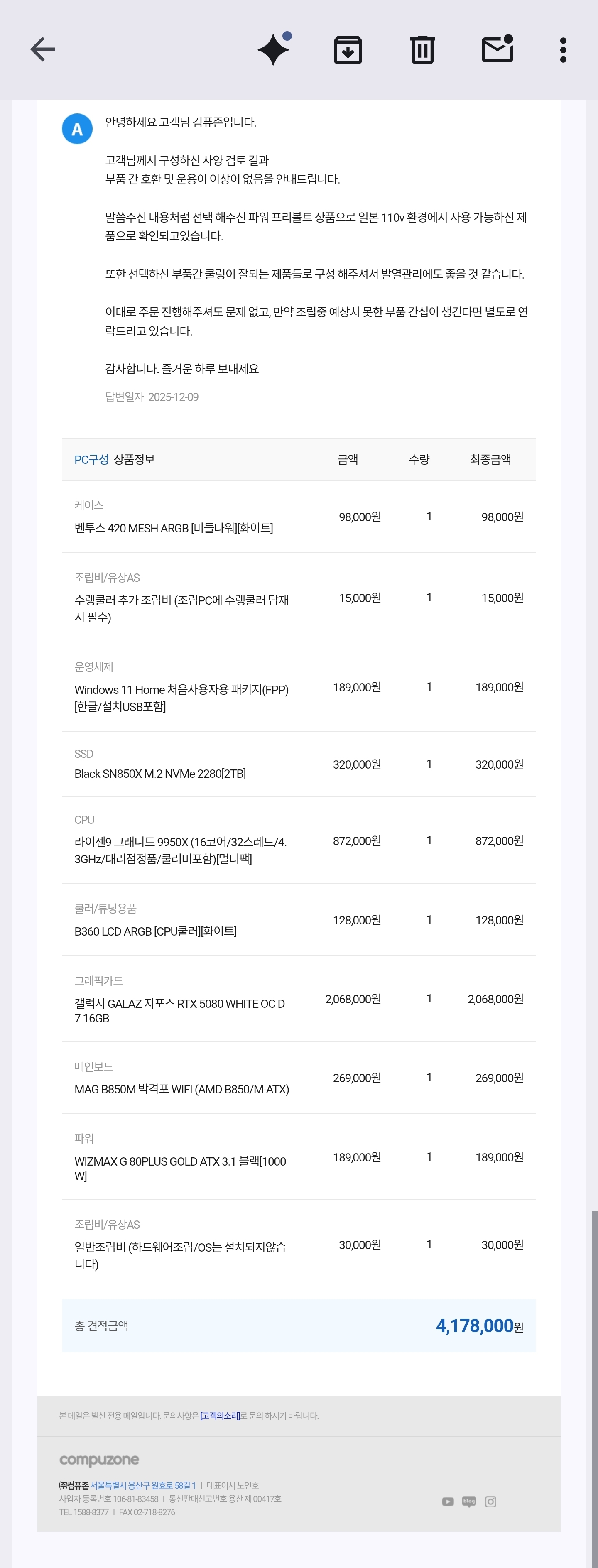This screenshot has width=598, height=1568.
Task: Open the Compuzone address link
Action: (x=143, y=1485)
